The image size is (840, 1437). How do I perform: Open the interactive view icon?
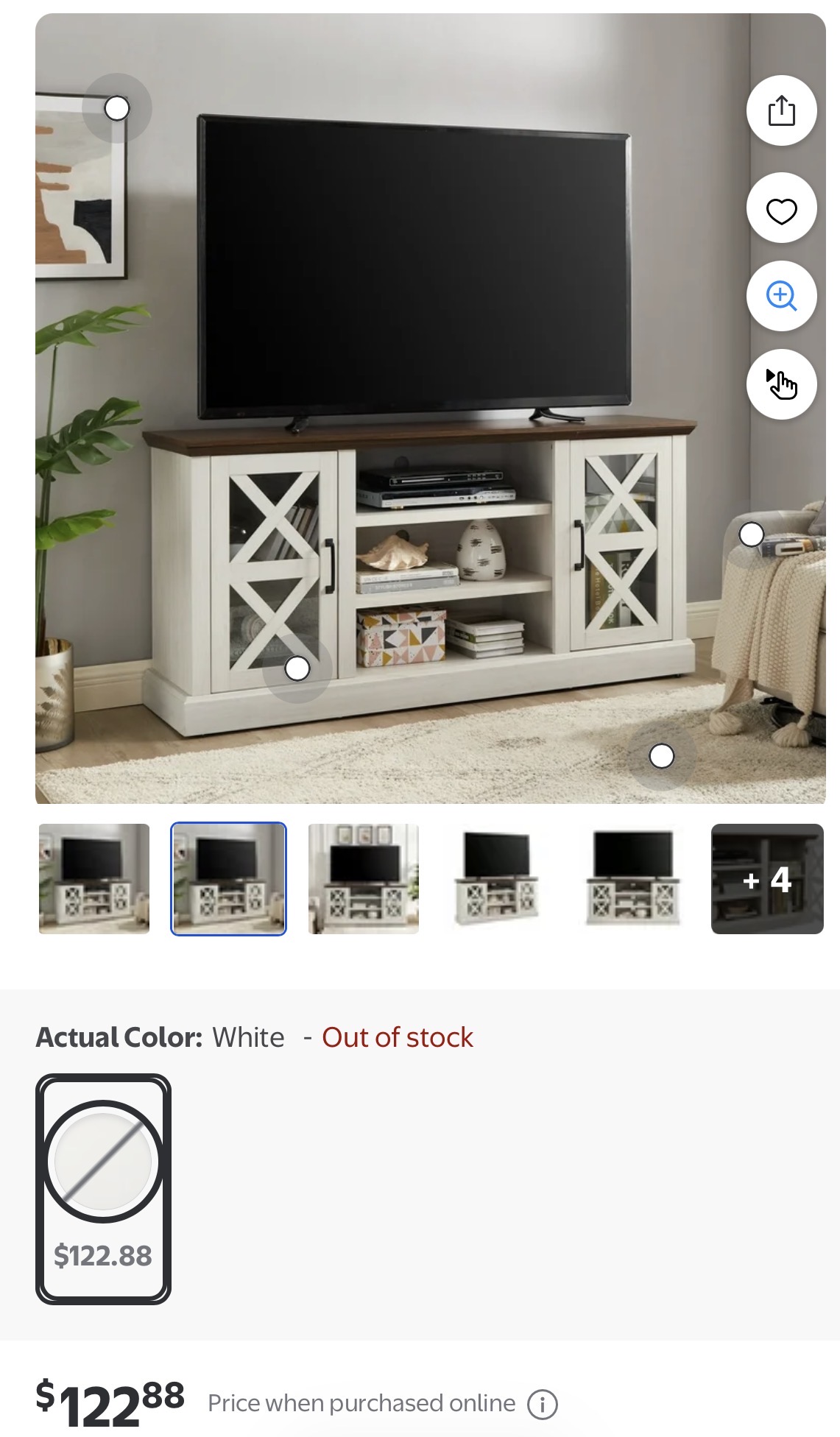click(x=781, y=384)
